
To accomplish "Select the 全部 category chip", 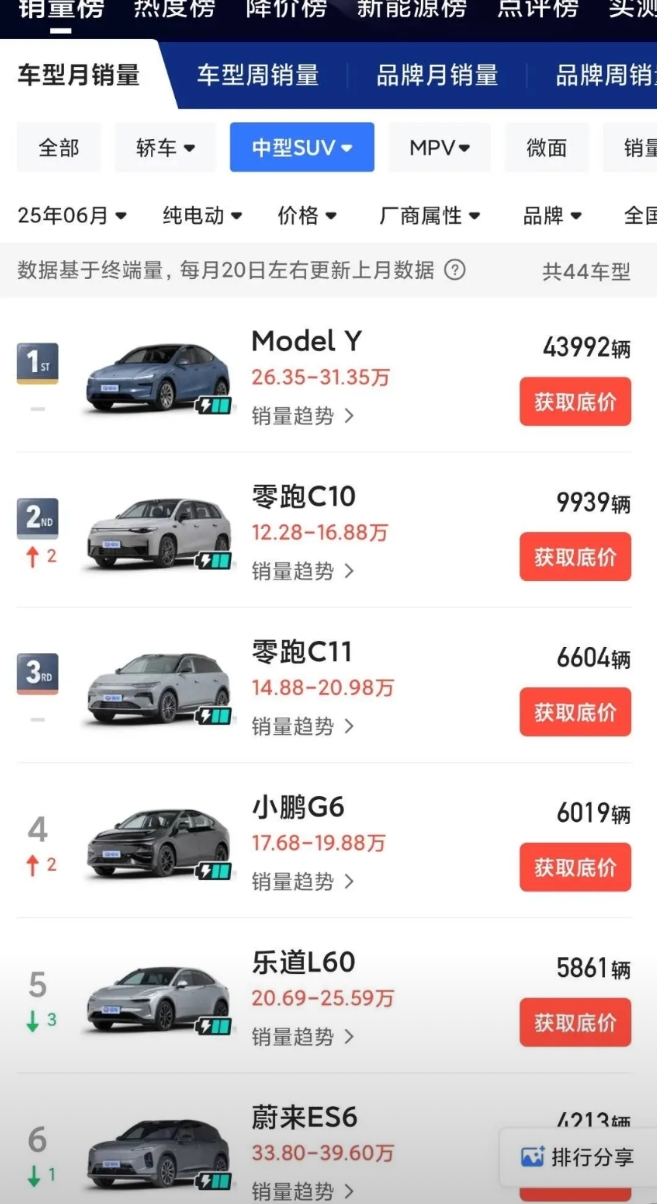I will point(59,148).
